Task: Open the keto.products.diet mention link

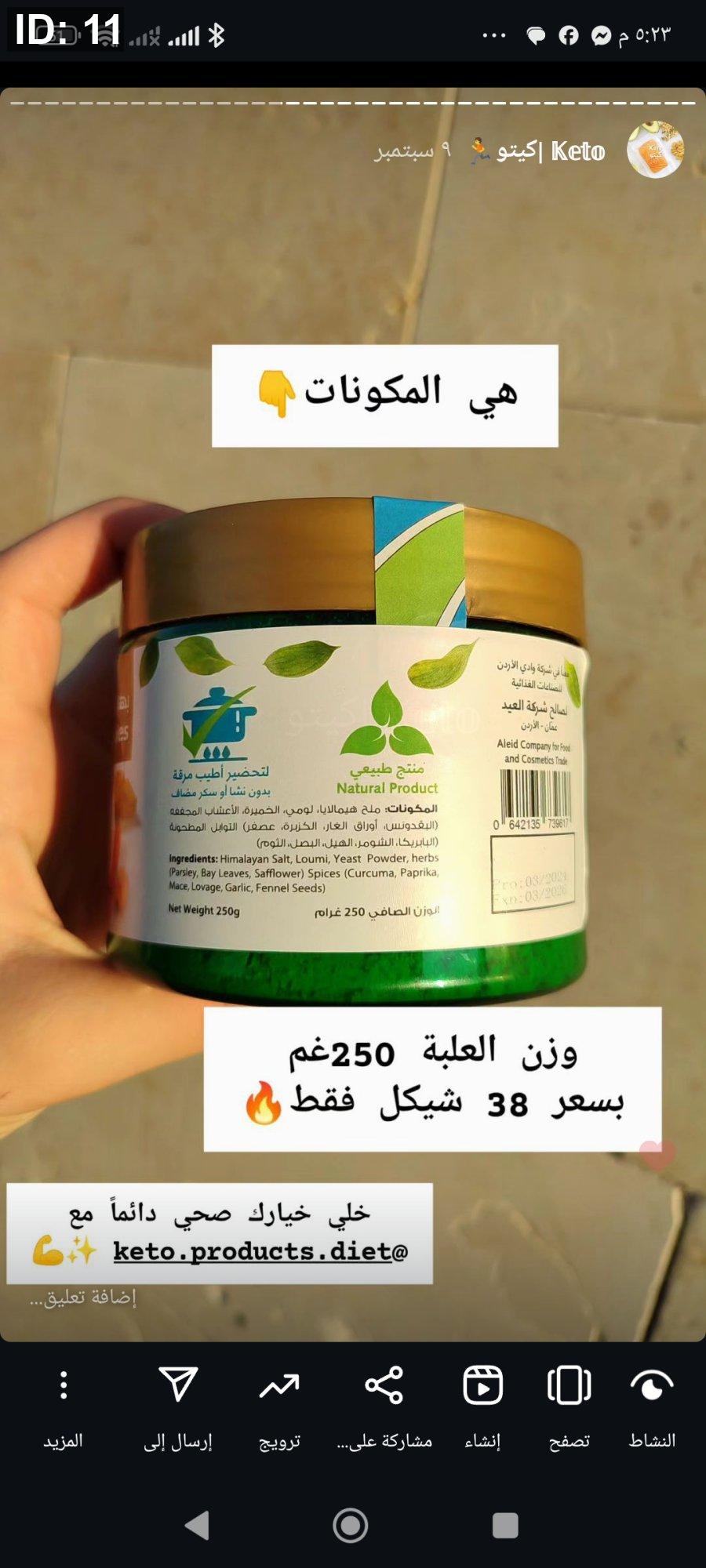Action: tap(260, 1251)
